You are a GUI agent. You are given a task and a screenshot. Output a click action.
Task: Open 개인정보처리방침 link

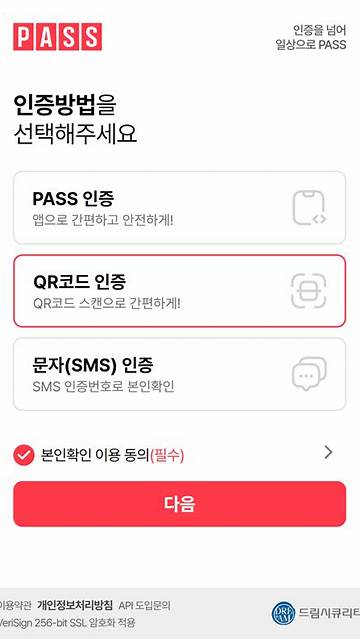pos(75,605)
